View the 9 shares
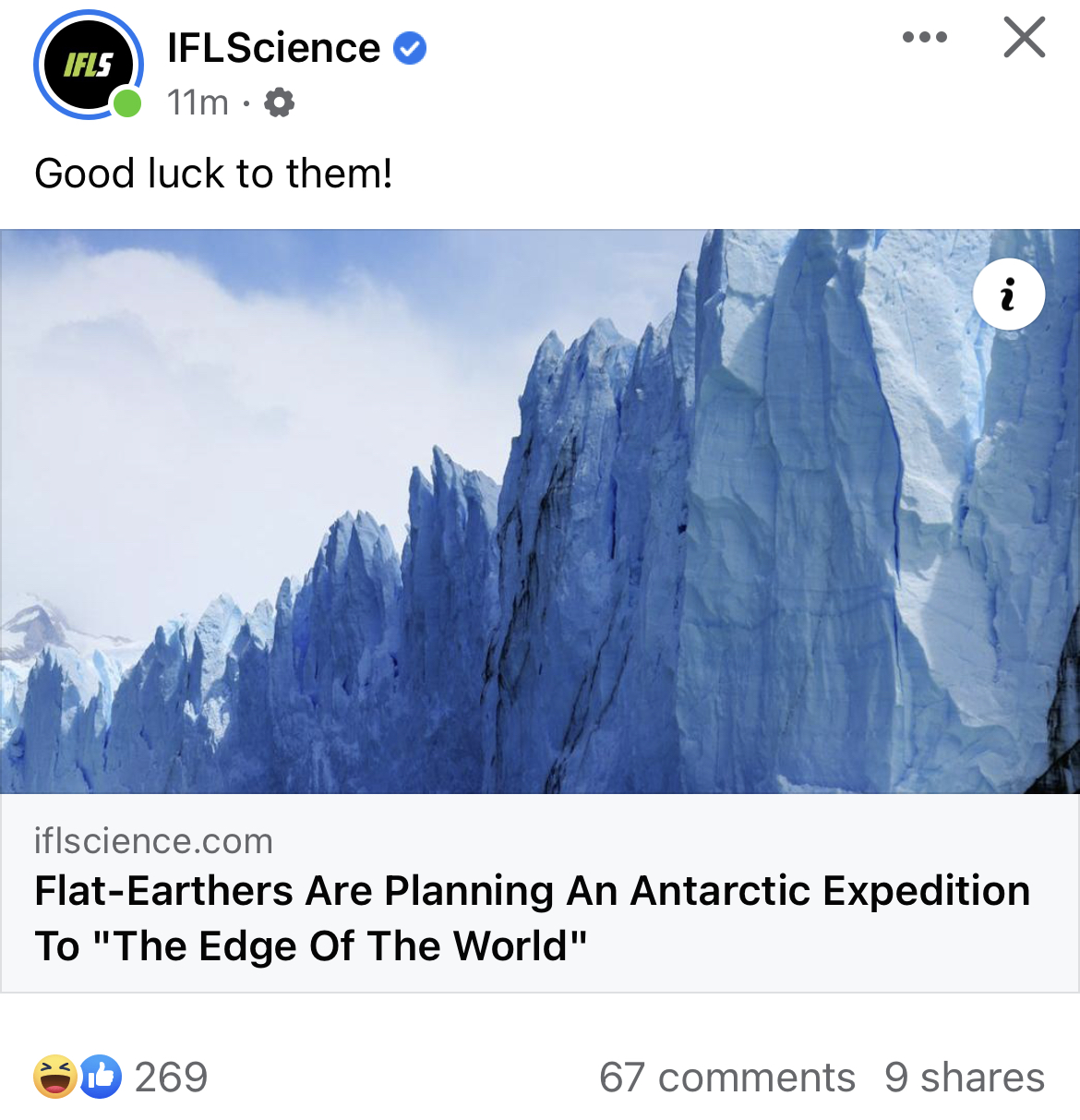Viewport: 1080px width, 1120px height. (x=964, y=1077)
